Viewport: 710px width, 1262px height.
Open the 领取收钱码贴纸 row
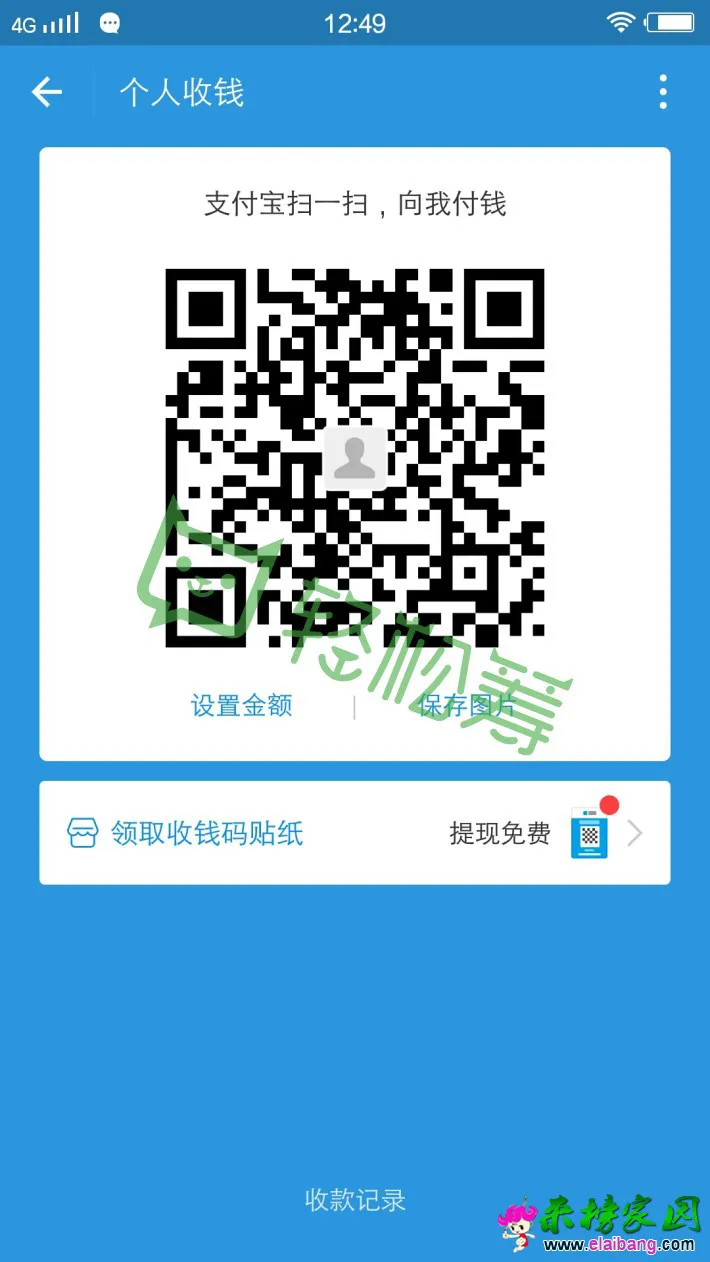(x=354, y=833)
